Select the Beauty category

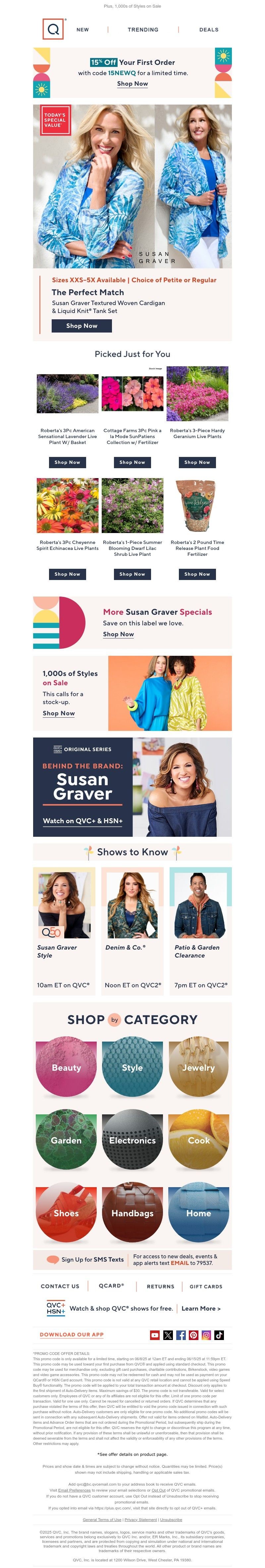click(x=66, y=1068)
